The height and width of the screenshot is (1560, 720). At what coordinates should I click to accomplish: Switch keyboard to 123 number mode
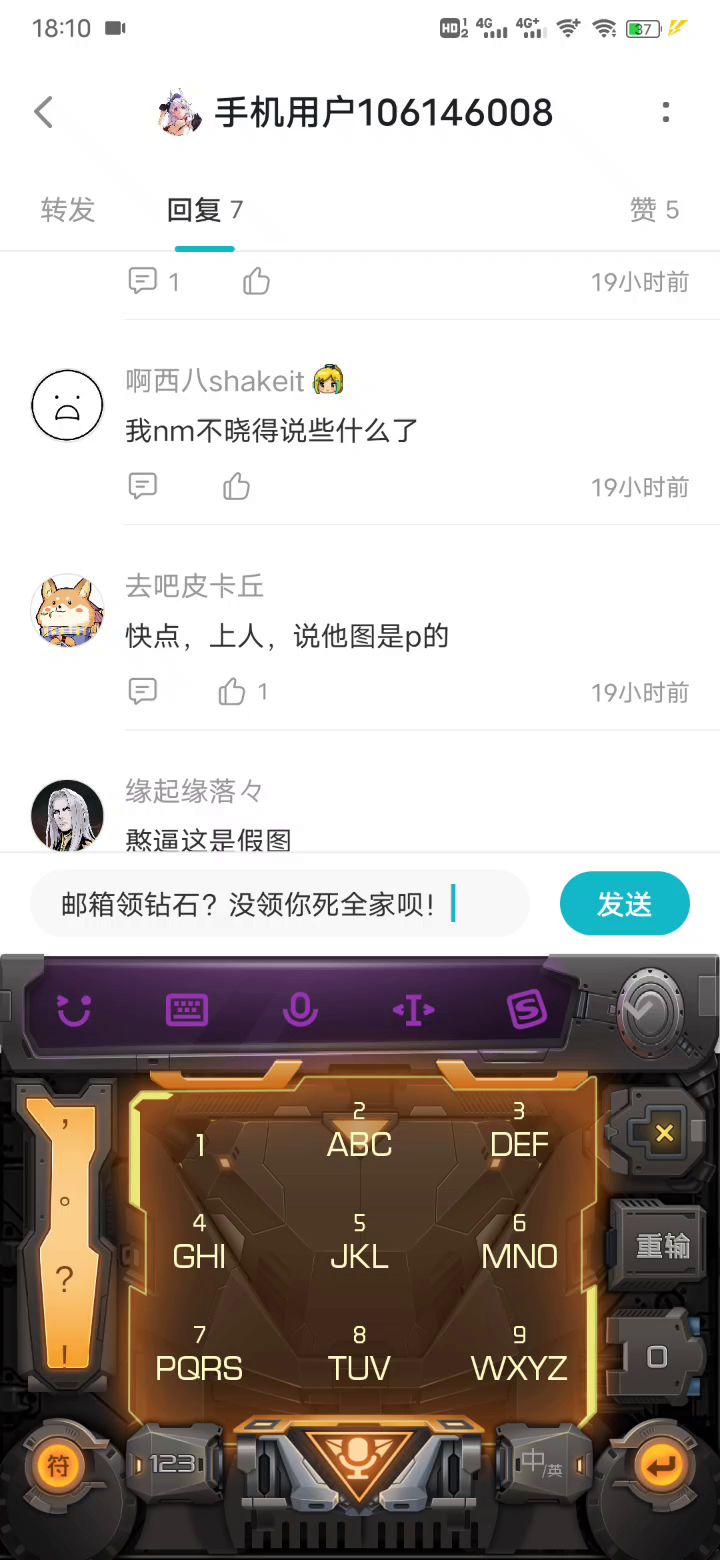click(x=172, y=1464)
